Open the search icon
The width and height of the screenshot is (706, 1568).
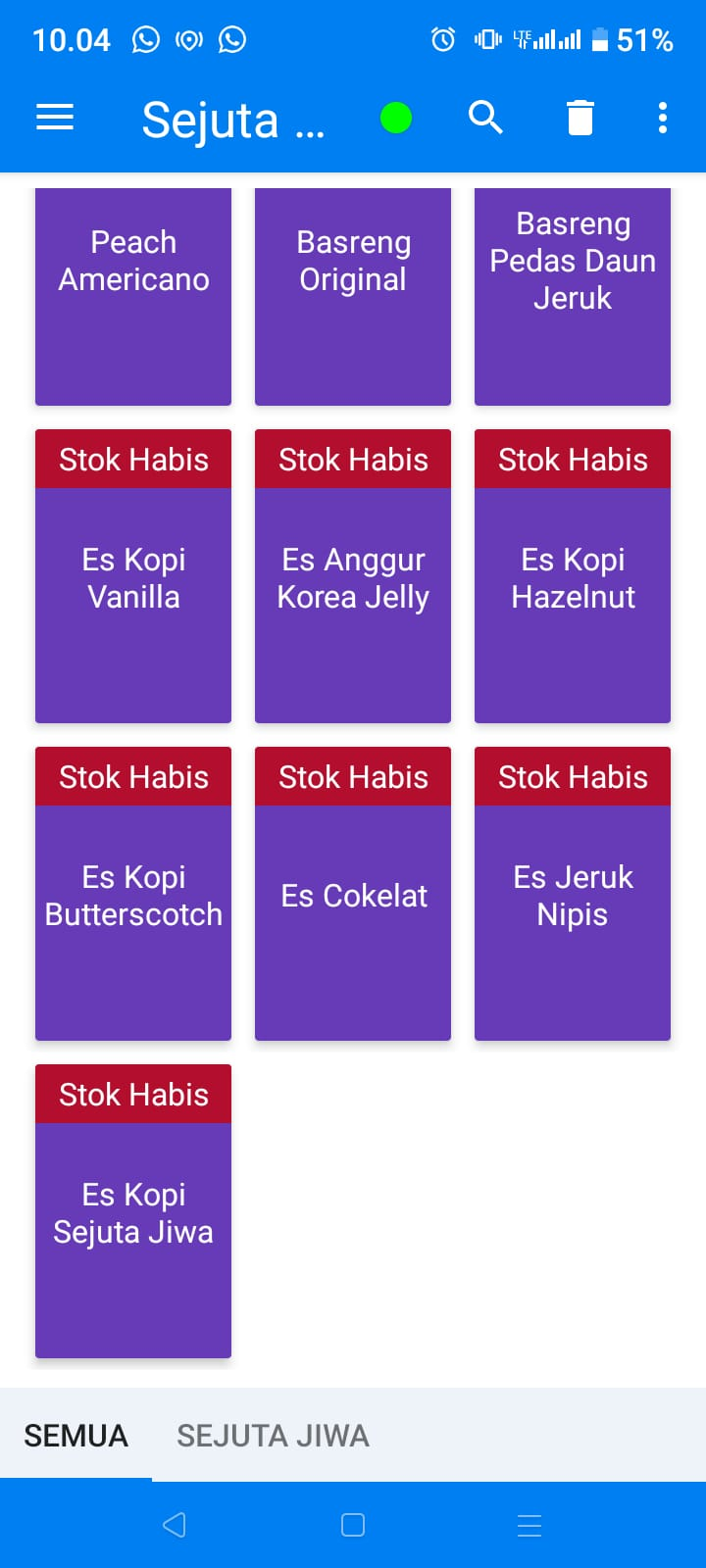[x=485, y=119]
